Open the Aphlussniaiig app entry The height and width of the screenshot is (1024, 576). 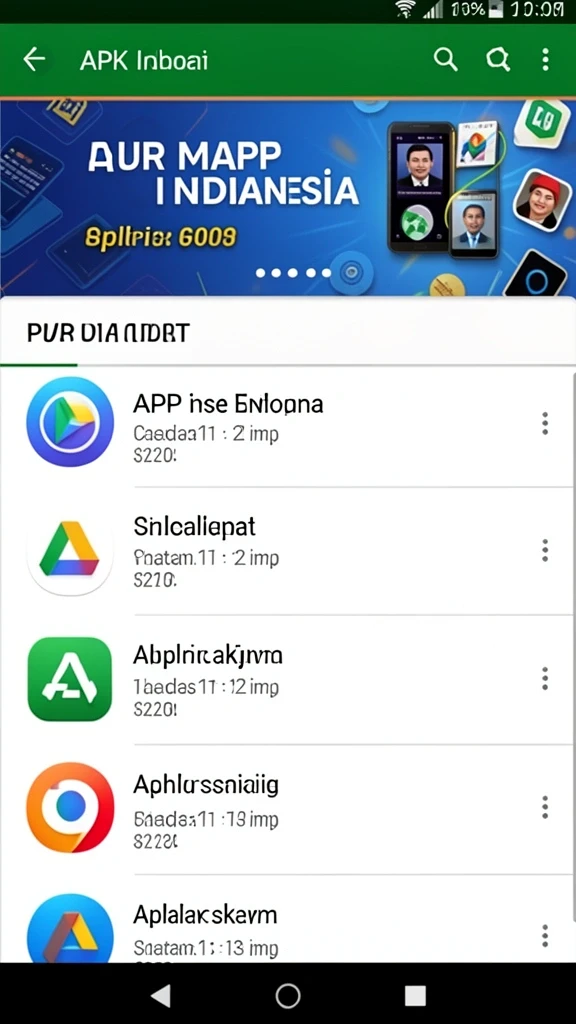(x=288, y=808)
